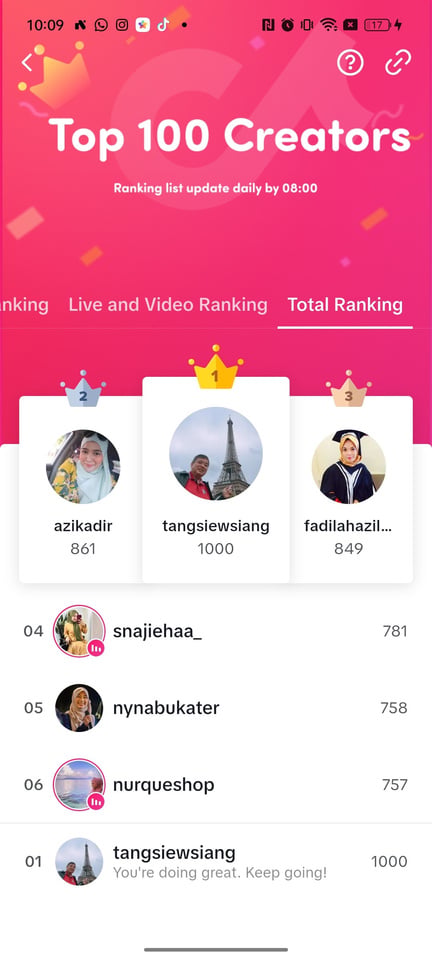Image resolution: width=432 pixels, height=960 pixels.
Task: View the third place fadilahazil card
Action: click(x=349, y=489)
